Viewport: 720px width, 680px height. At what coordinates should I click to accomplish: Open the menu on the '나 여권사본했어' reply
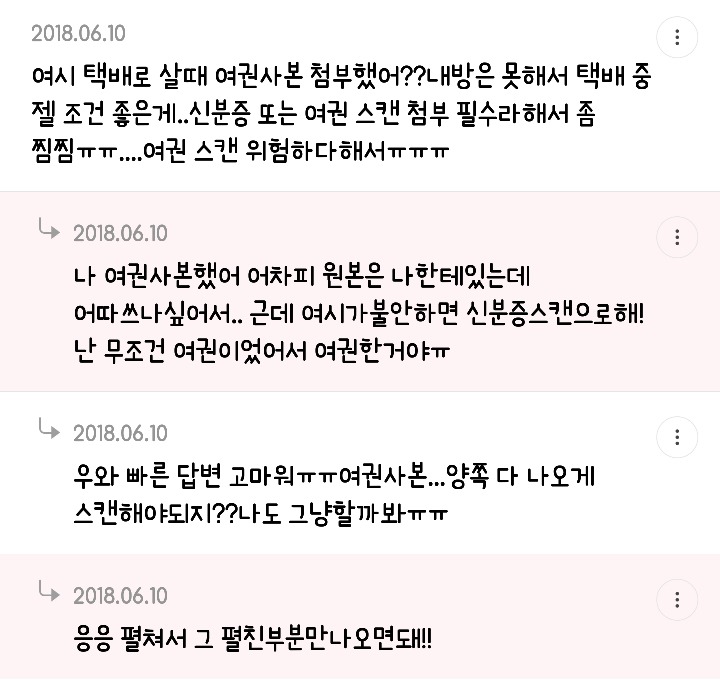(x=677, y=238)
